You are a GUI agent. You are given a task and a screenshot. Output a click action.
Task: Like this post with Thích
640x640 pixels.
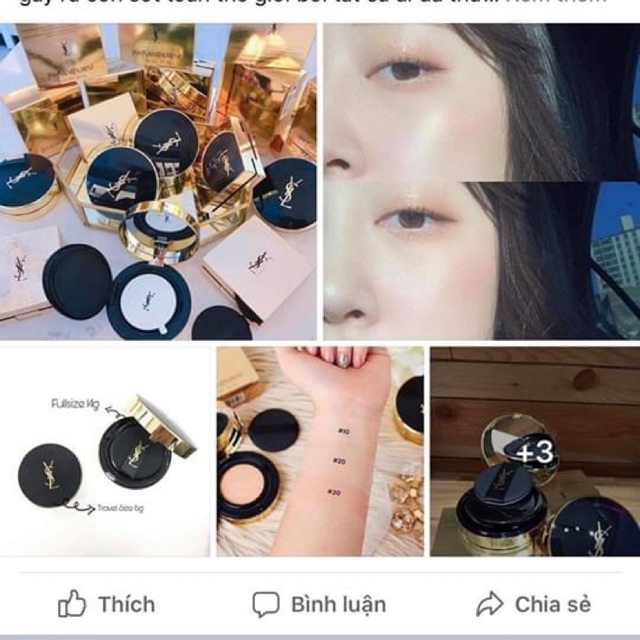click(107, 604)
